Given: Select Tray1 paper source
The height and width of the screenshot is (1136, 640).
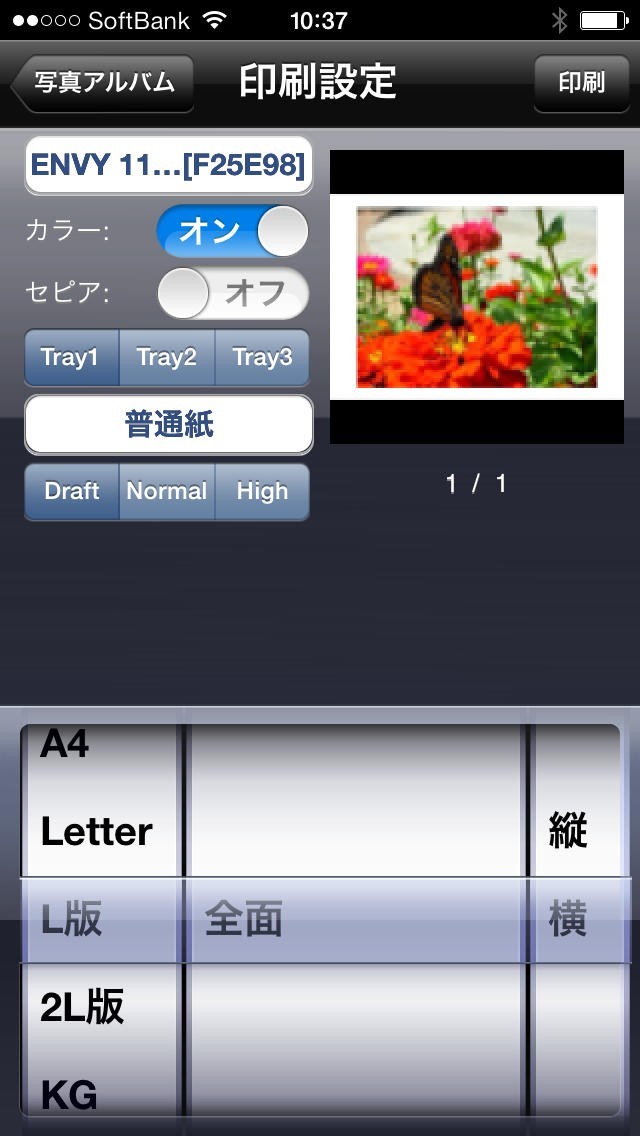Looking at the screenshot, I should [x=71, y=358].
